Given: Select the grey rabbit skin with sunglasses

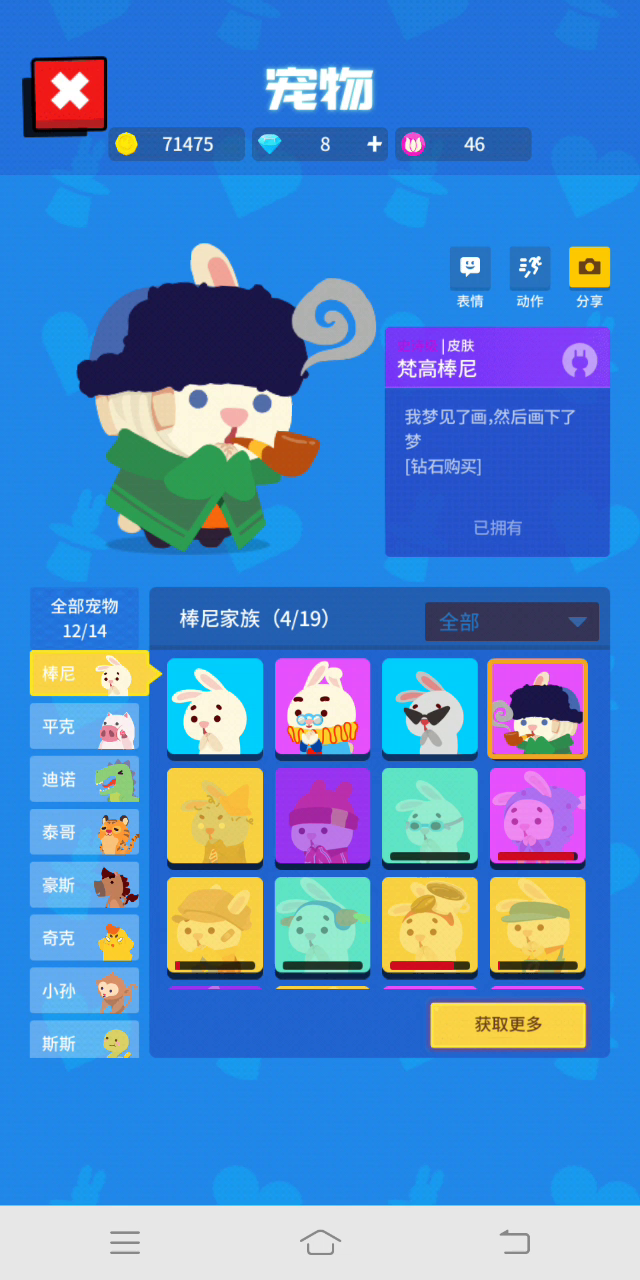Looking at the screenshot, I should click(x=430, y=707).
